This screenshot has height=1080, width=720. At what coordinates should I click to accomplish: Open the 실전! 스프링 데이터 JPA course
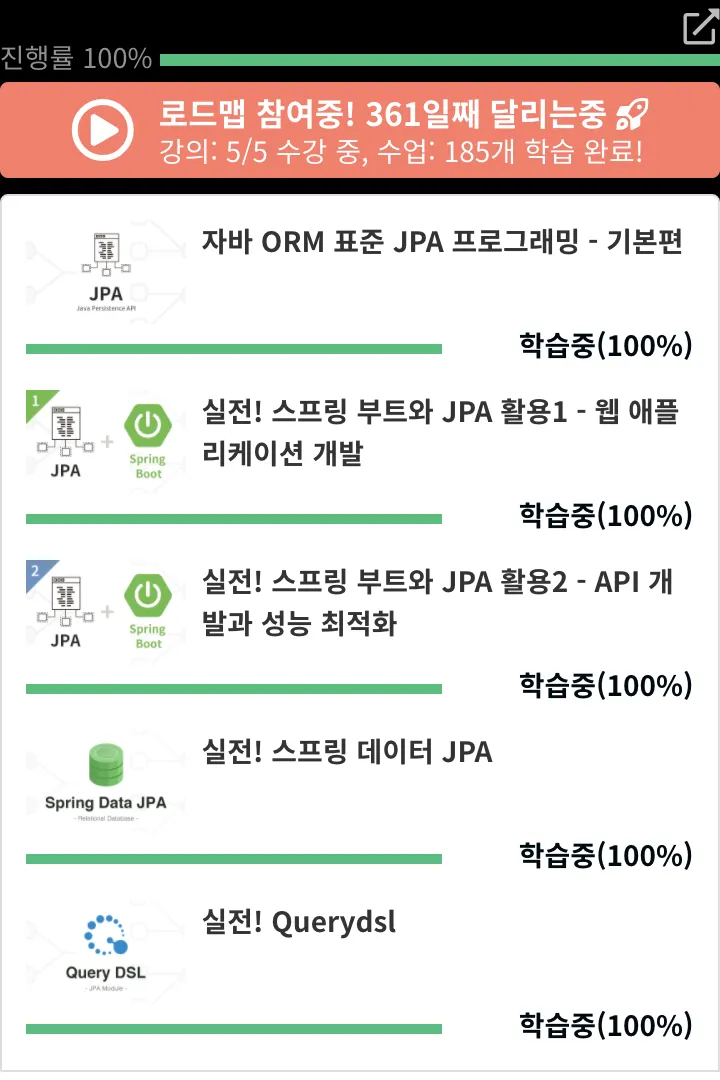pyautogui.click(x=347, y=752)
